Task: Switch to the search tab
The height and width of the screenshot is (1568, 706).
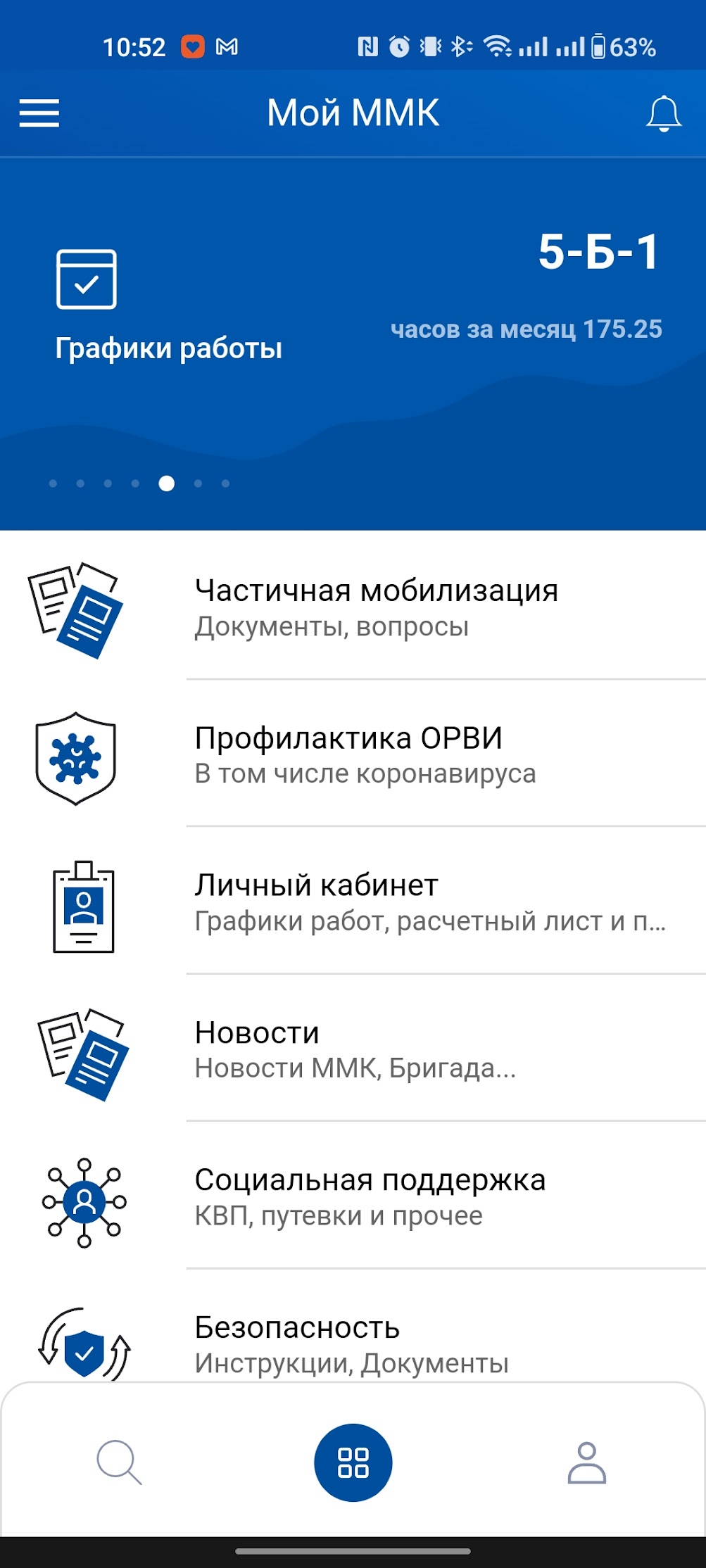Action: tap(119, 1462)
